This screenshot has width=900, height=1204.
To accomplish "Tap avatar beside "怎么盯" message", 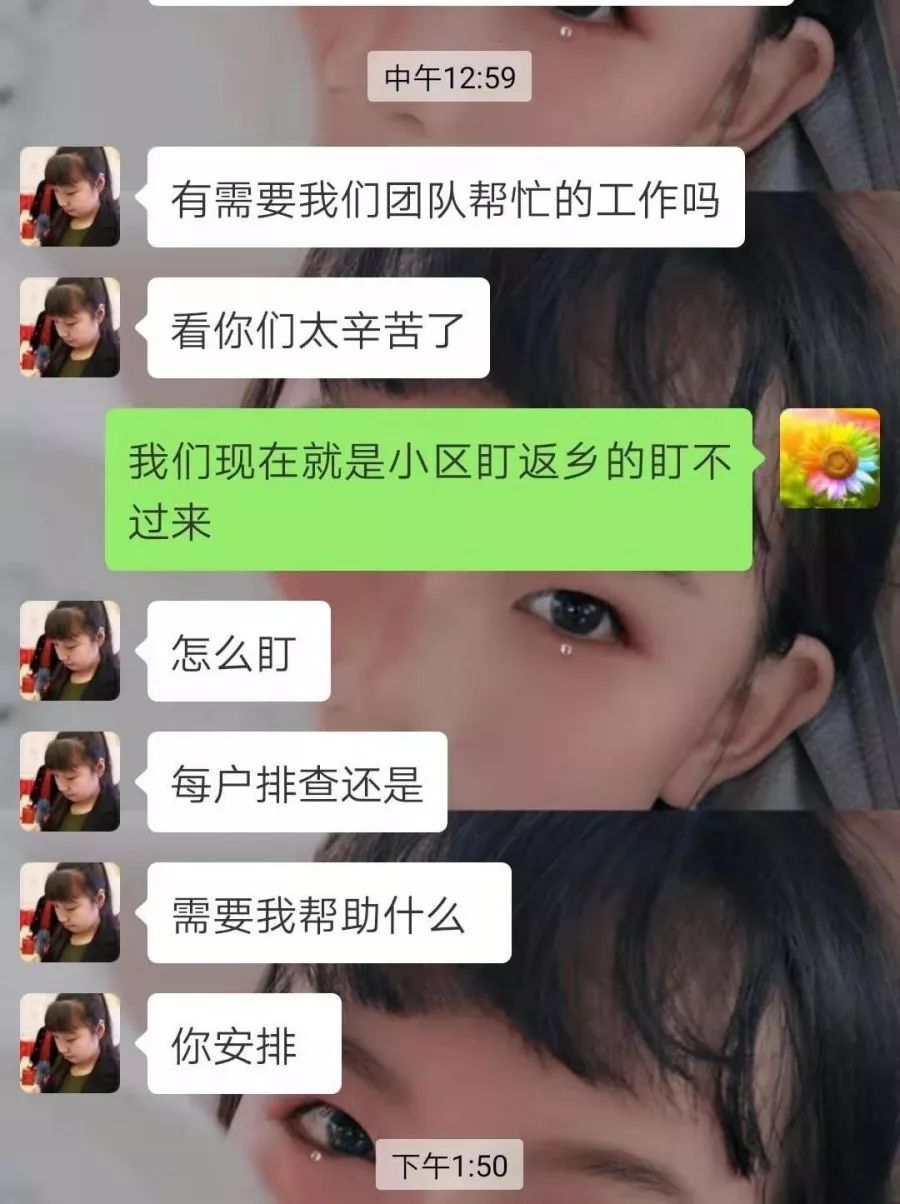I will point(70,651).
